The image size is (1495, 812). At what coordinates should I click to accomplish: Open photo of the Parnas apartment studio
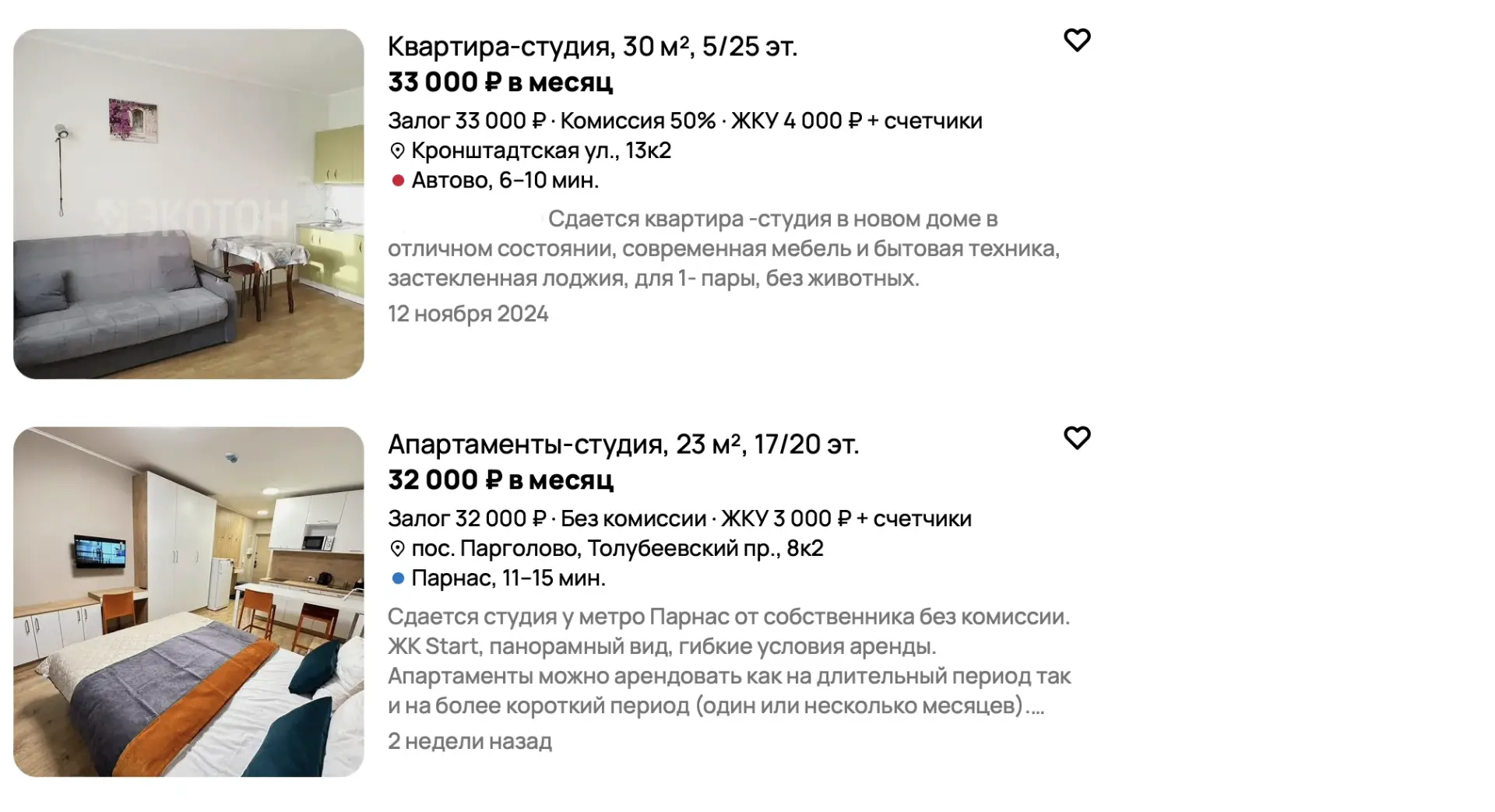[188, 601]
